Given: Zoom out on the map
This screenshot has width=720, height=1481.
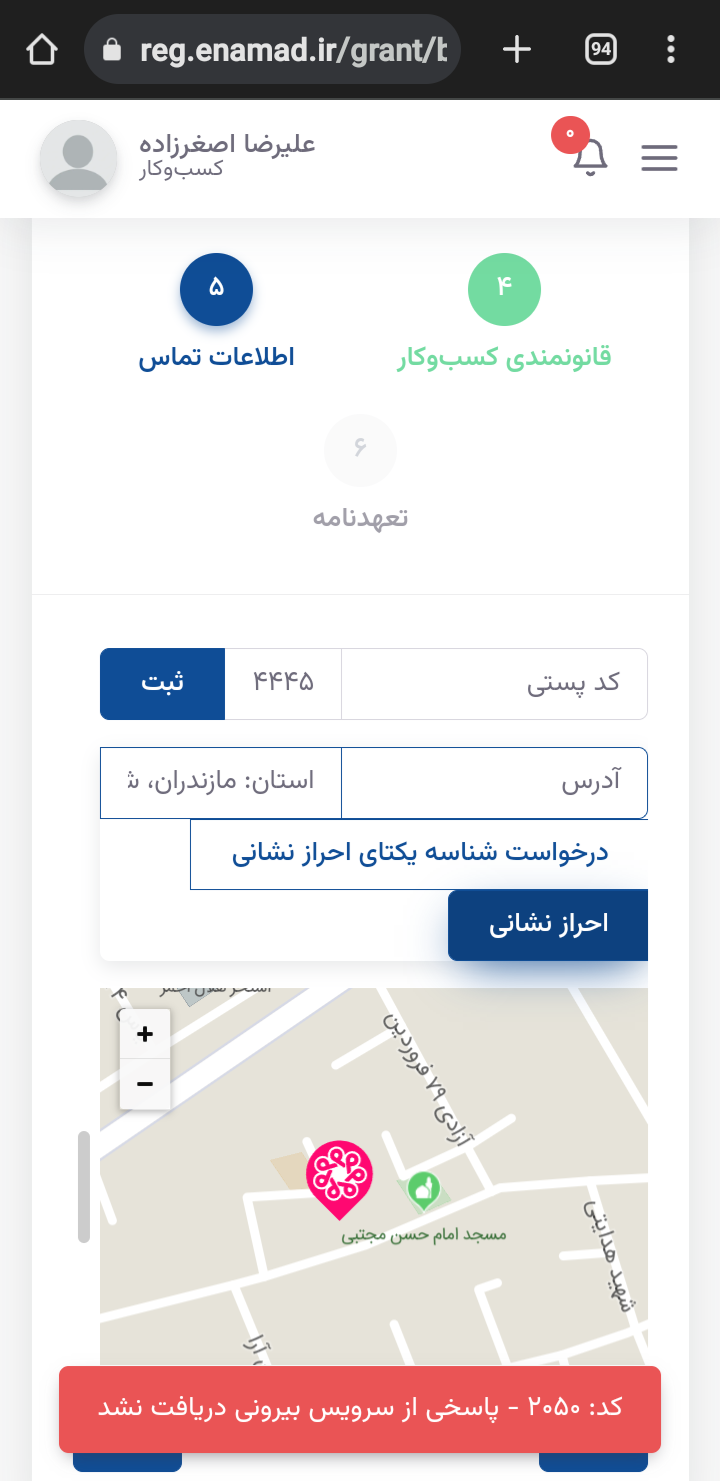Looking at the screenshot, I should (x=145, y=1084).
